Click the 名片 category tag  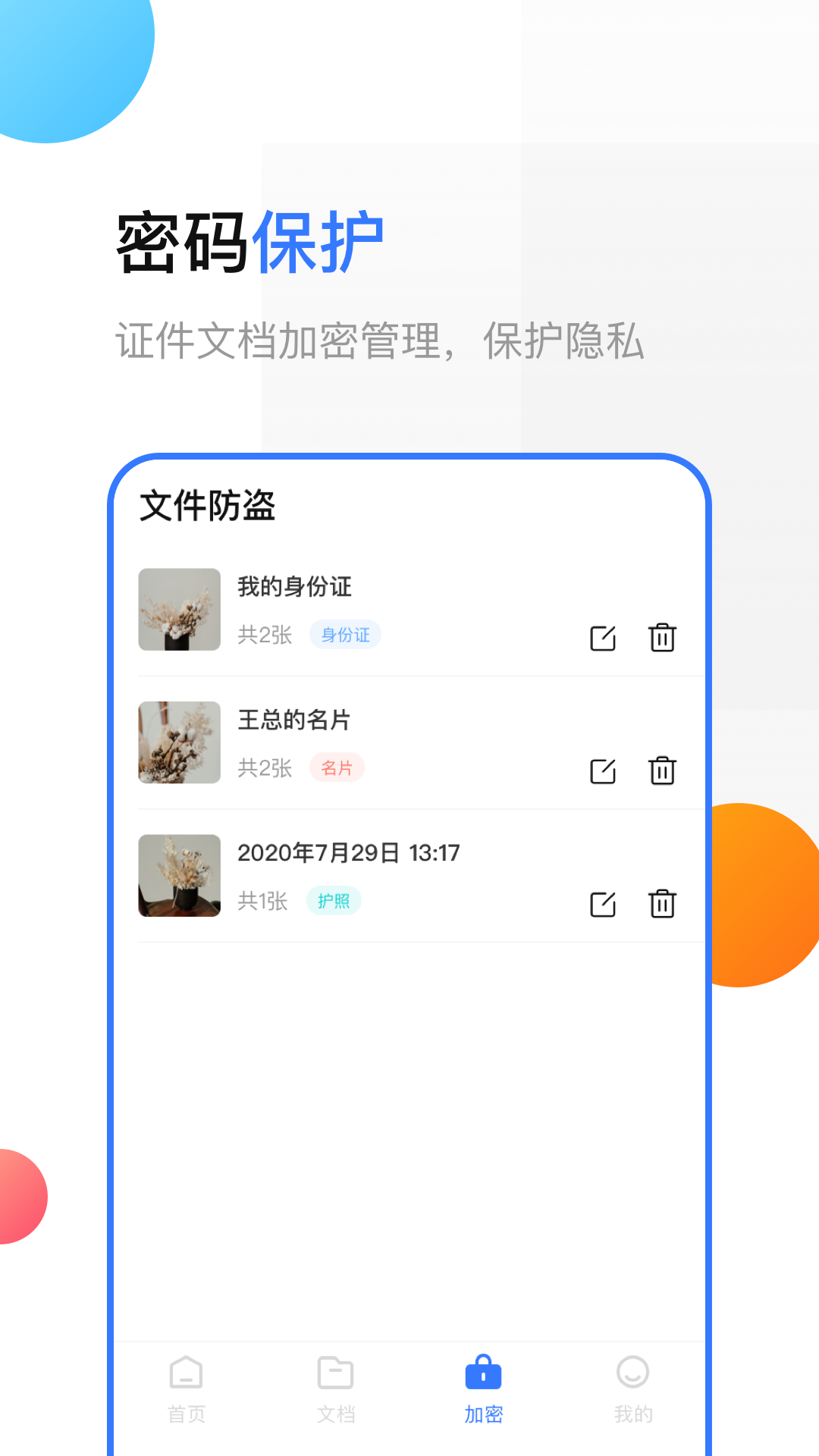coord(338,767)
